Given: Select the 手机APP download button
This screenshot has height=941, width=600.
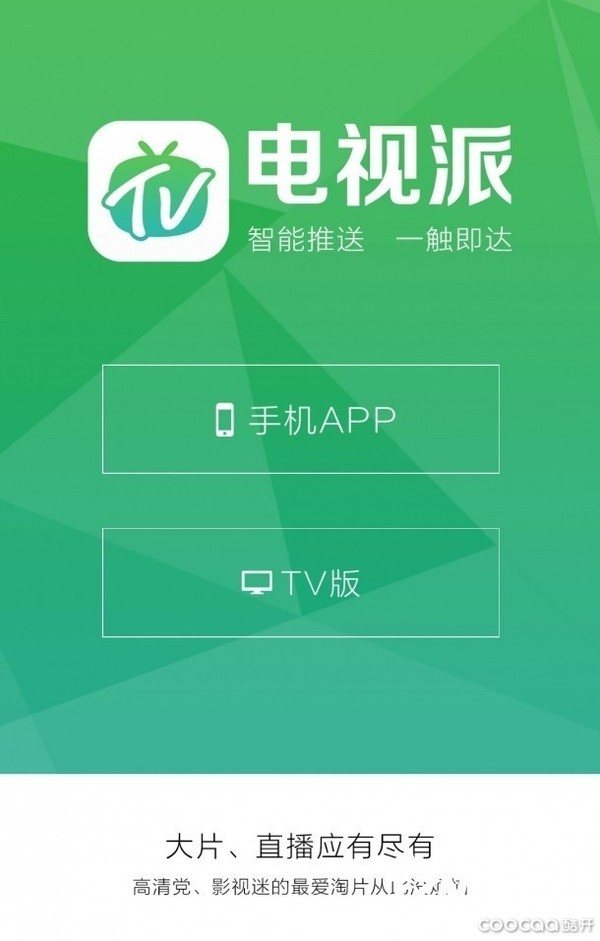Looking at the screenshot, I should [x=300, y=419].
